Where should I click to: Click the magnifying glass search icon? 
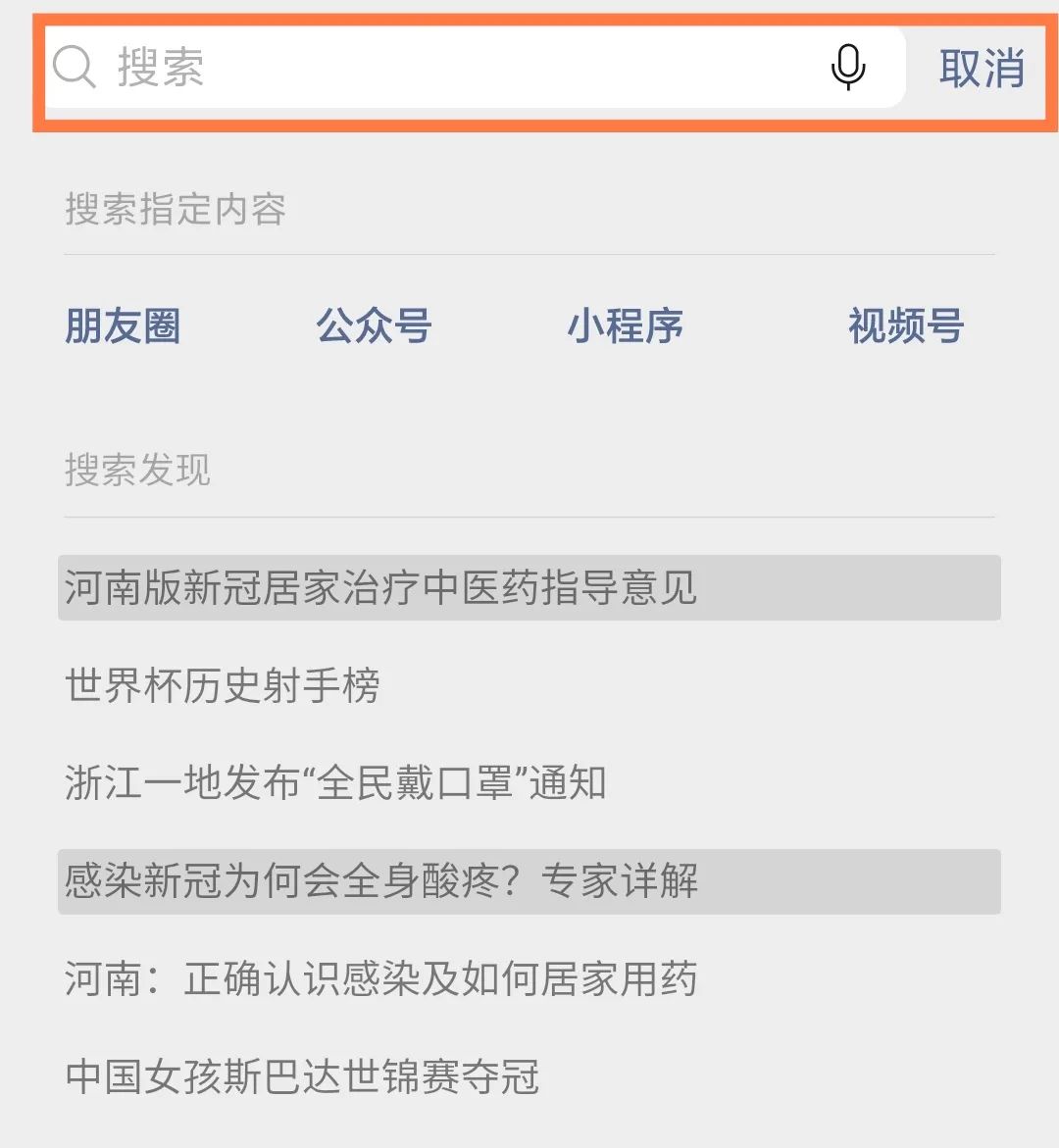point(74,69)
